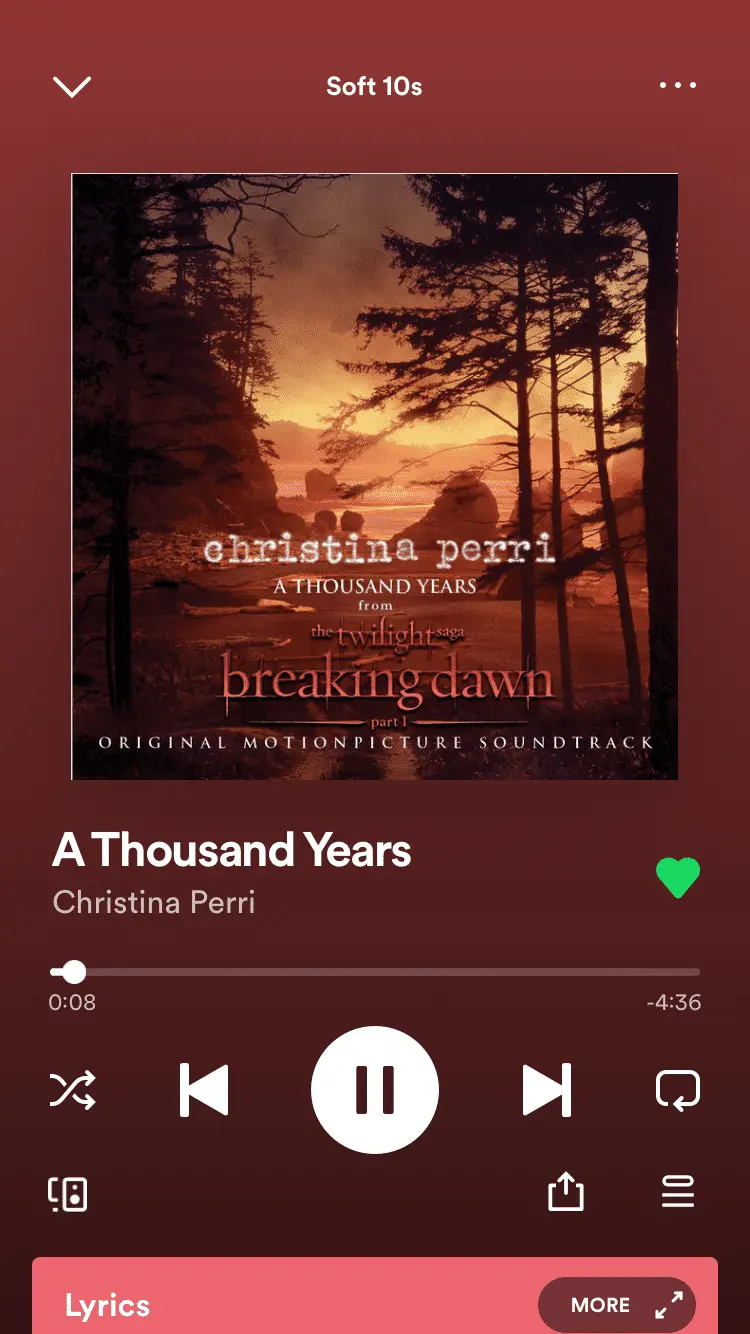Skip to the previous track
This screenshot has height=1334, width=750.
click(x=204, y=1089)
